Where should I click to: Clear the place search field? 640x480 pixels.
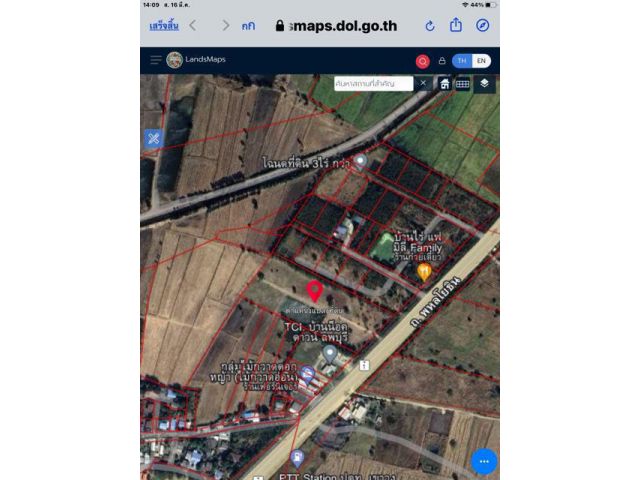423,83
